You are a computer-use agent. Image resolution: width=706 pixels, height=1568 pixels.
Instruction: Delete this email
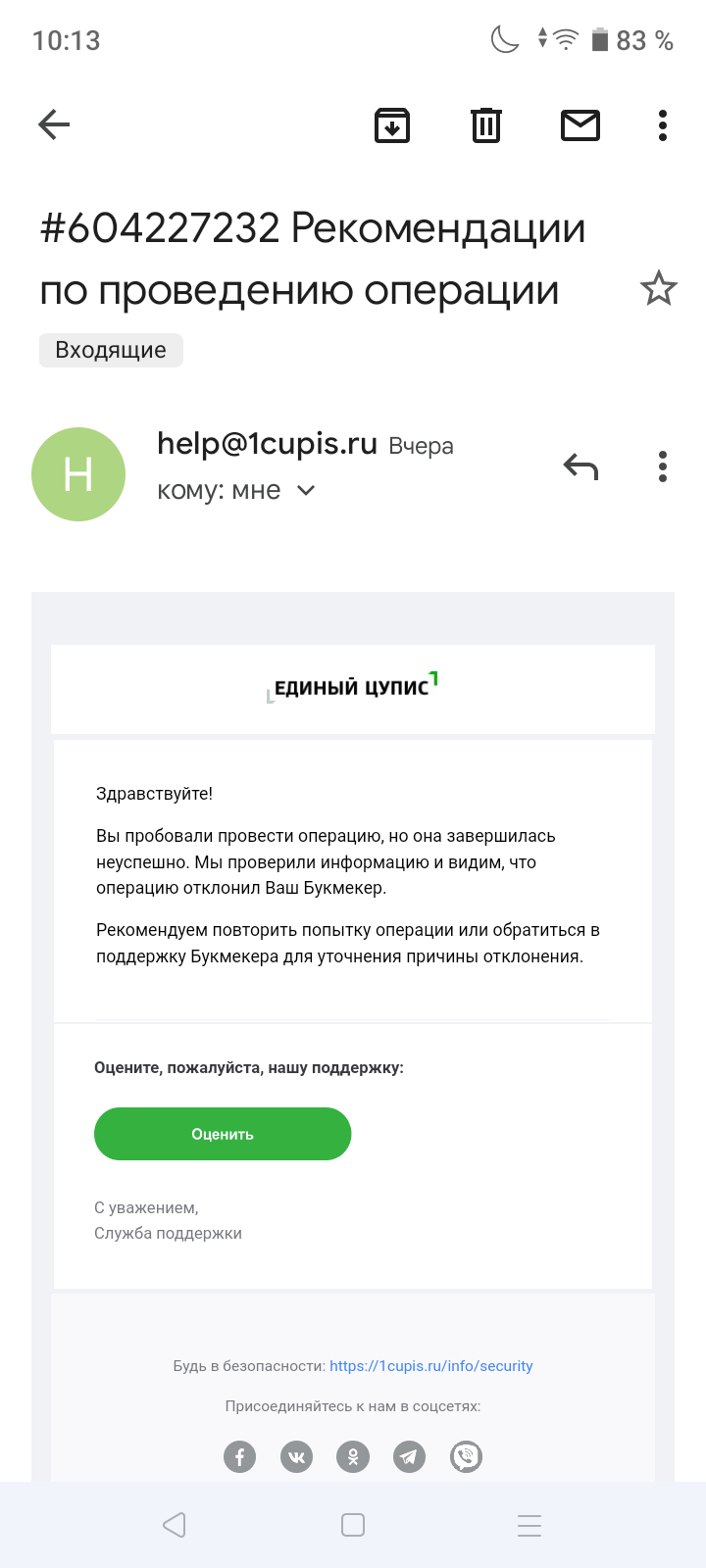coord(486,125)
